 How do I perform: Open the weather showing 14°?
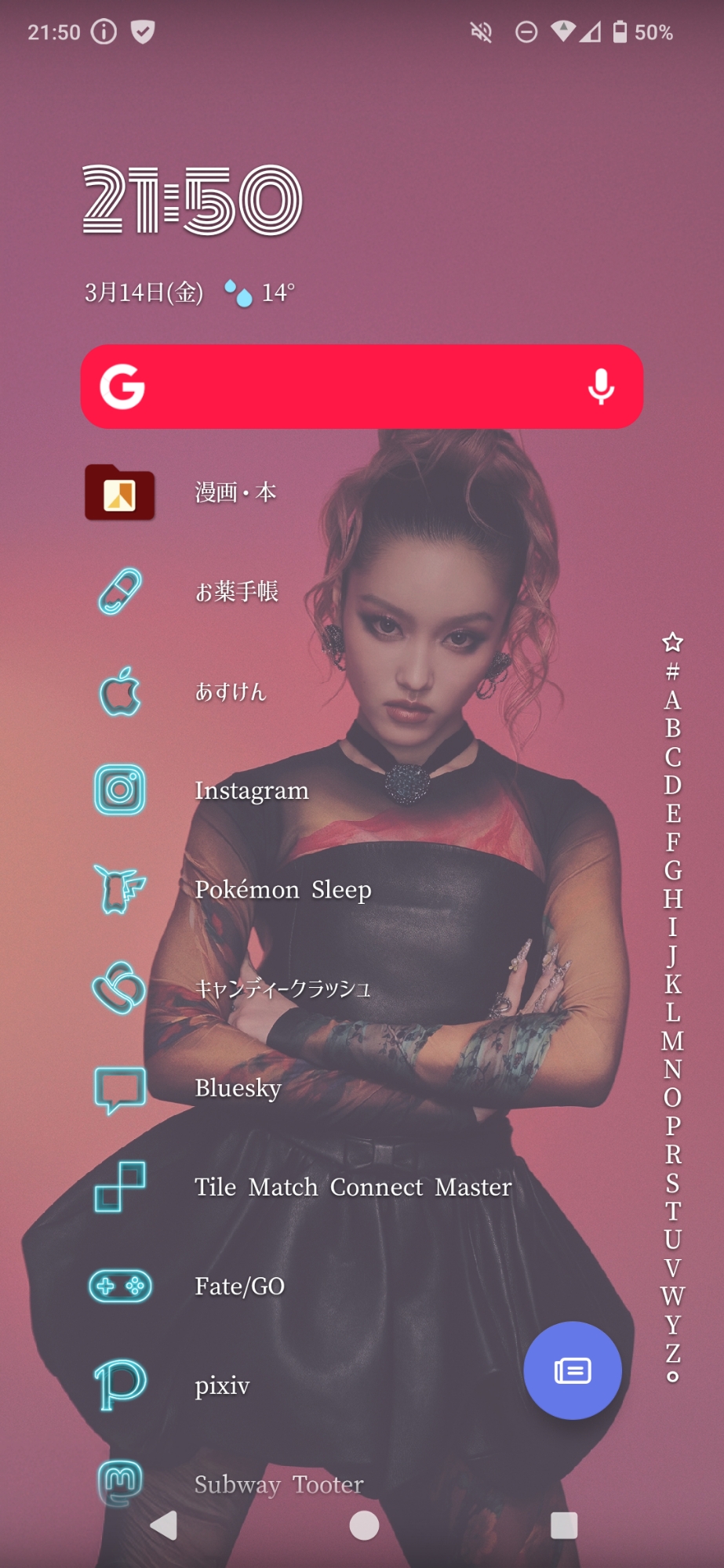tap(260, 293)
